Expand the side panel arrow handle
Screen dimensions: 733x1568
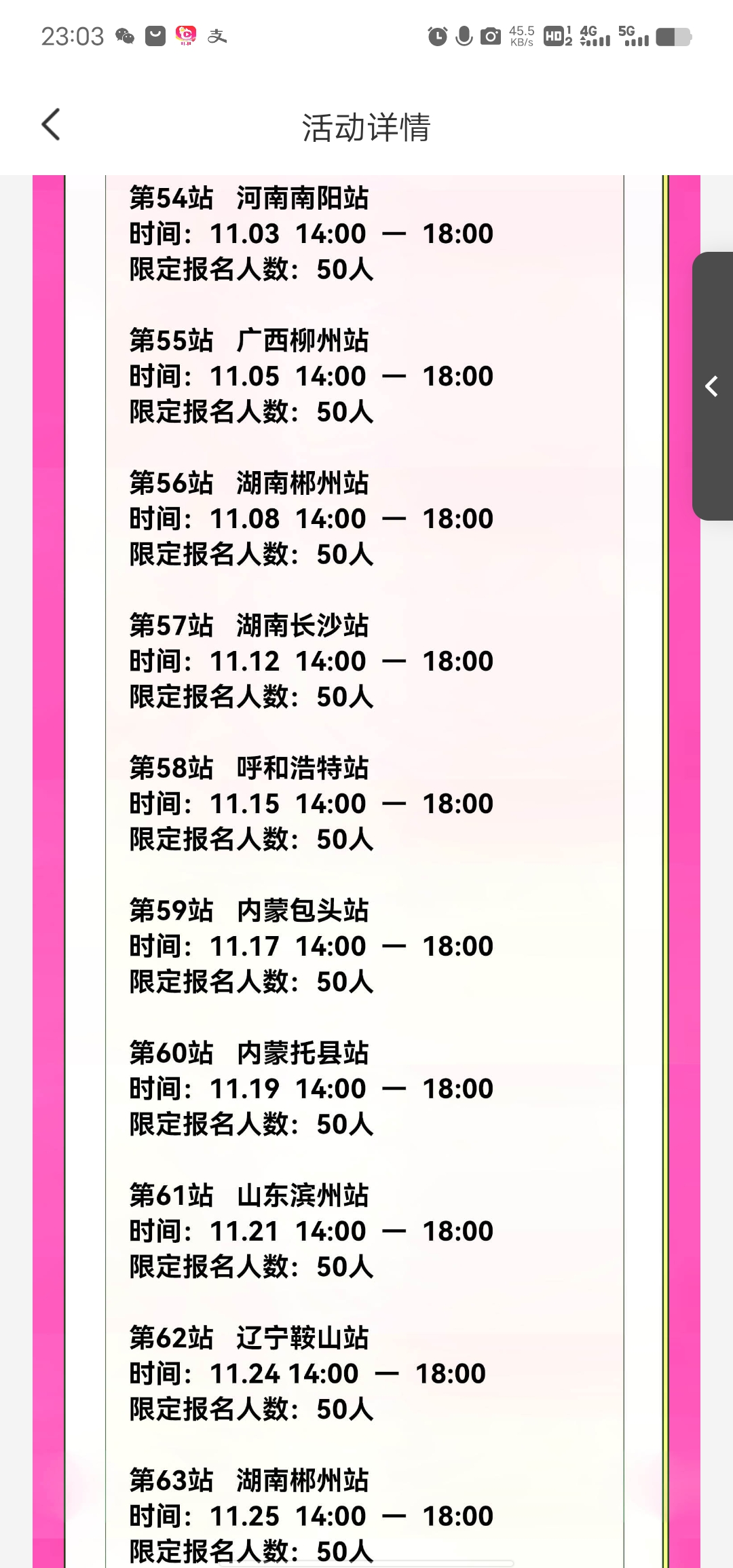pyautogui.click(x=712, y=386)
